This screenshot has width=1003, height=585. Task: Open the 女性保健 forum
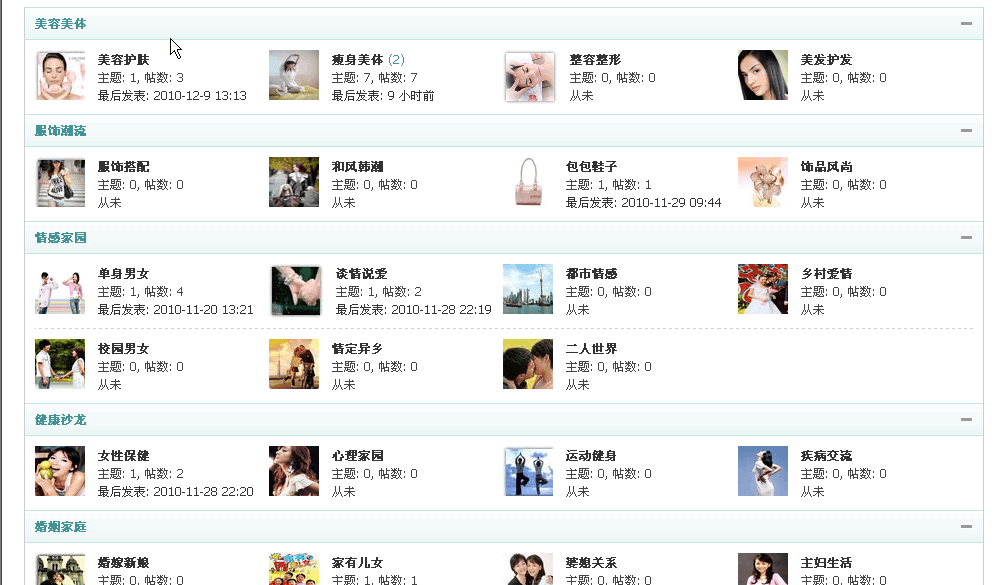tap(123, 456)
